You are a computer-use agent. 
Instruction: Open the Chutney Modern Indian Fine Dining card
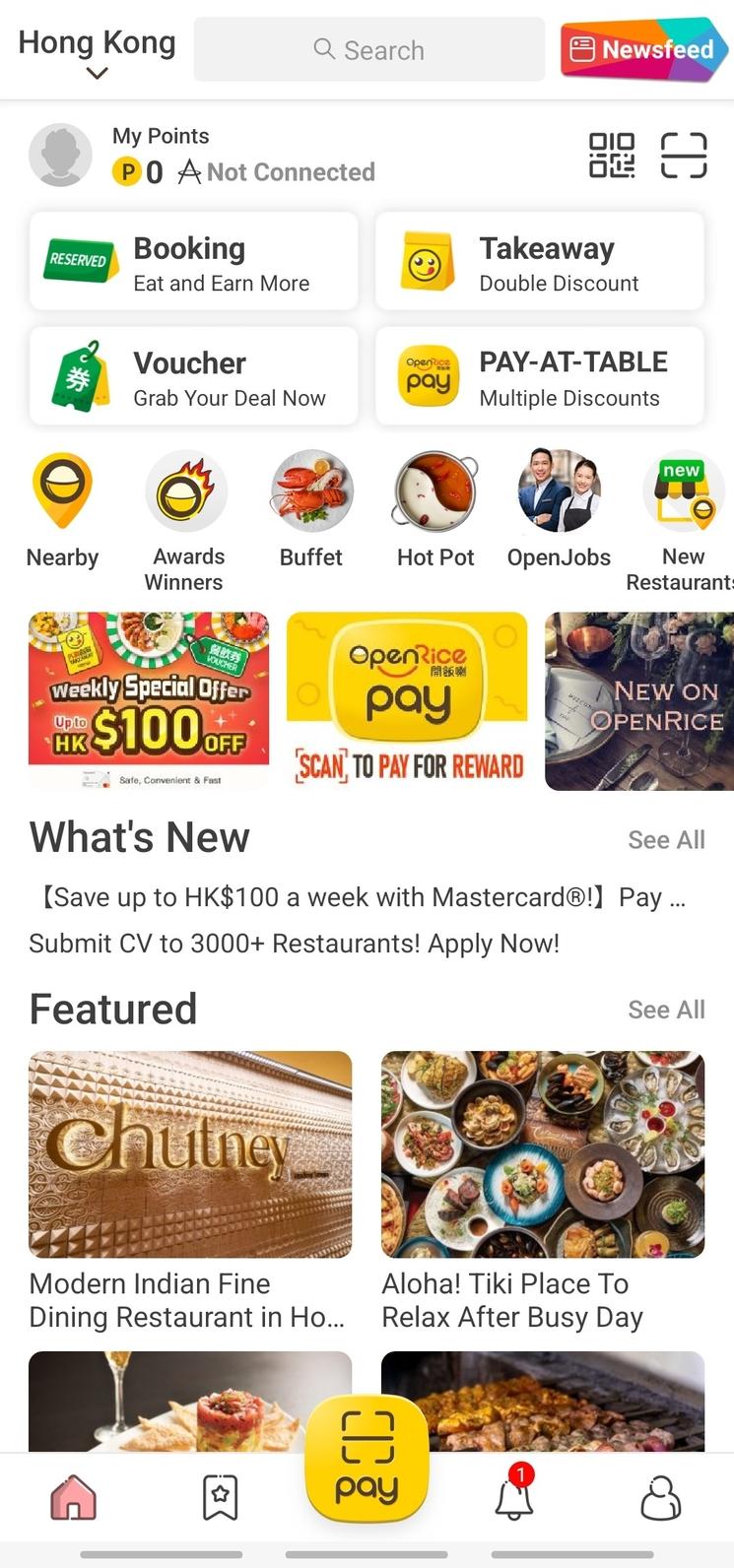pyautogui.click(x=190, y=1192)
